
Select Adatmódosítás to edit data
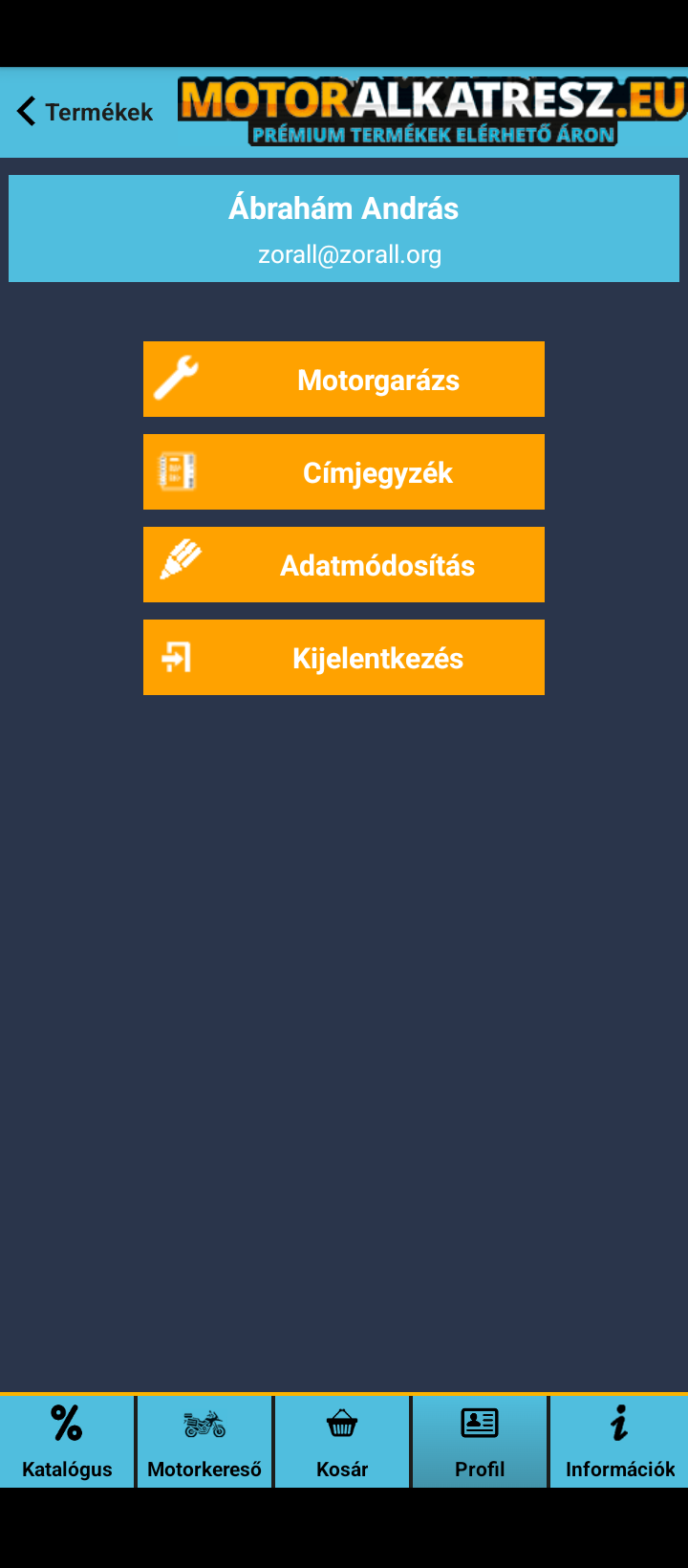click(x=344, y=565)
